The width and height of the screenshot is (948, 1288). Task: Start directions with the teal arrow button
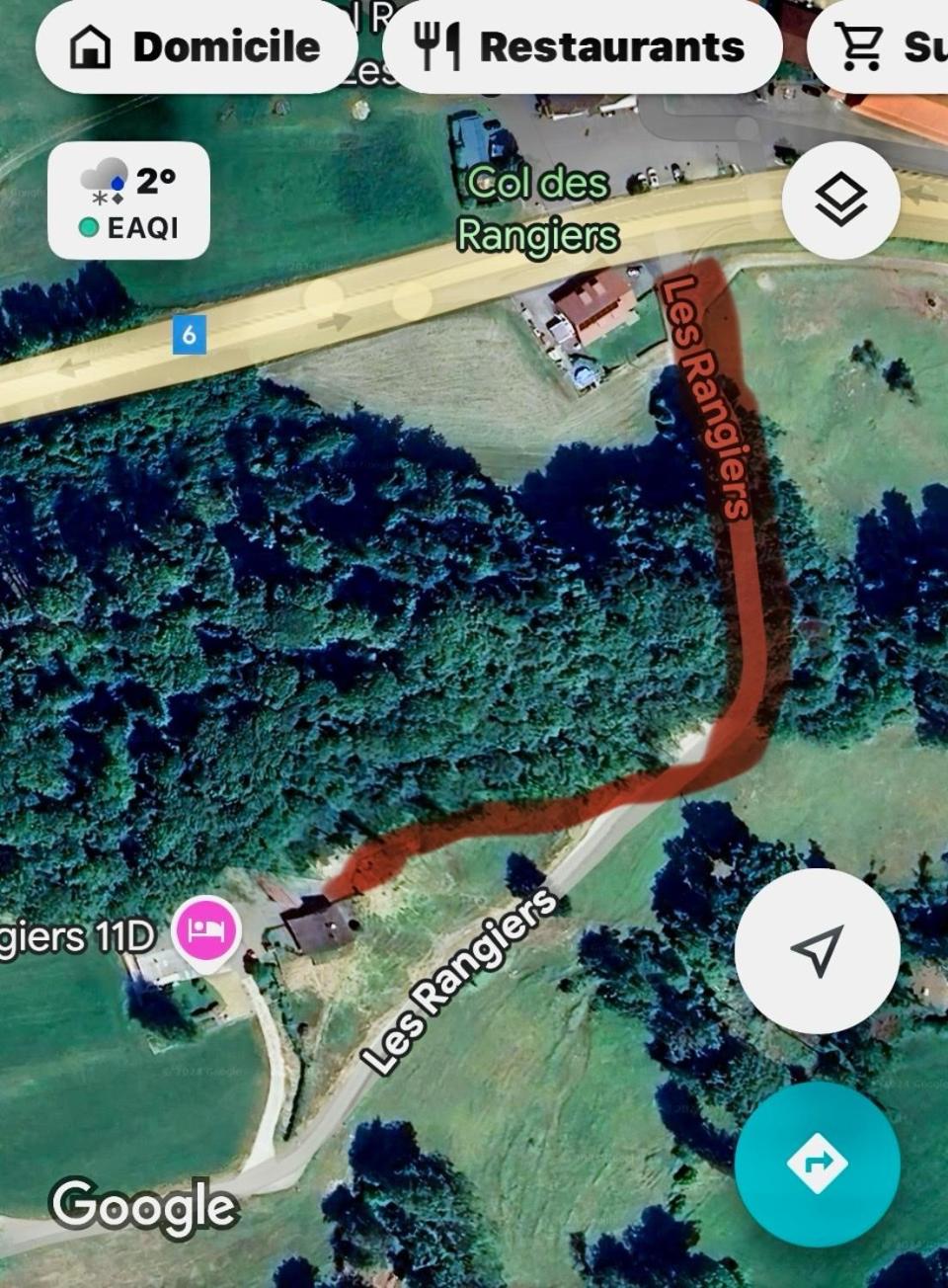pyautogui.click(x=817, y=1164)
